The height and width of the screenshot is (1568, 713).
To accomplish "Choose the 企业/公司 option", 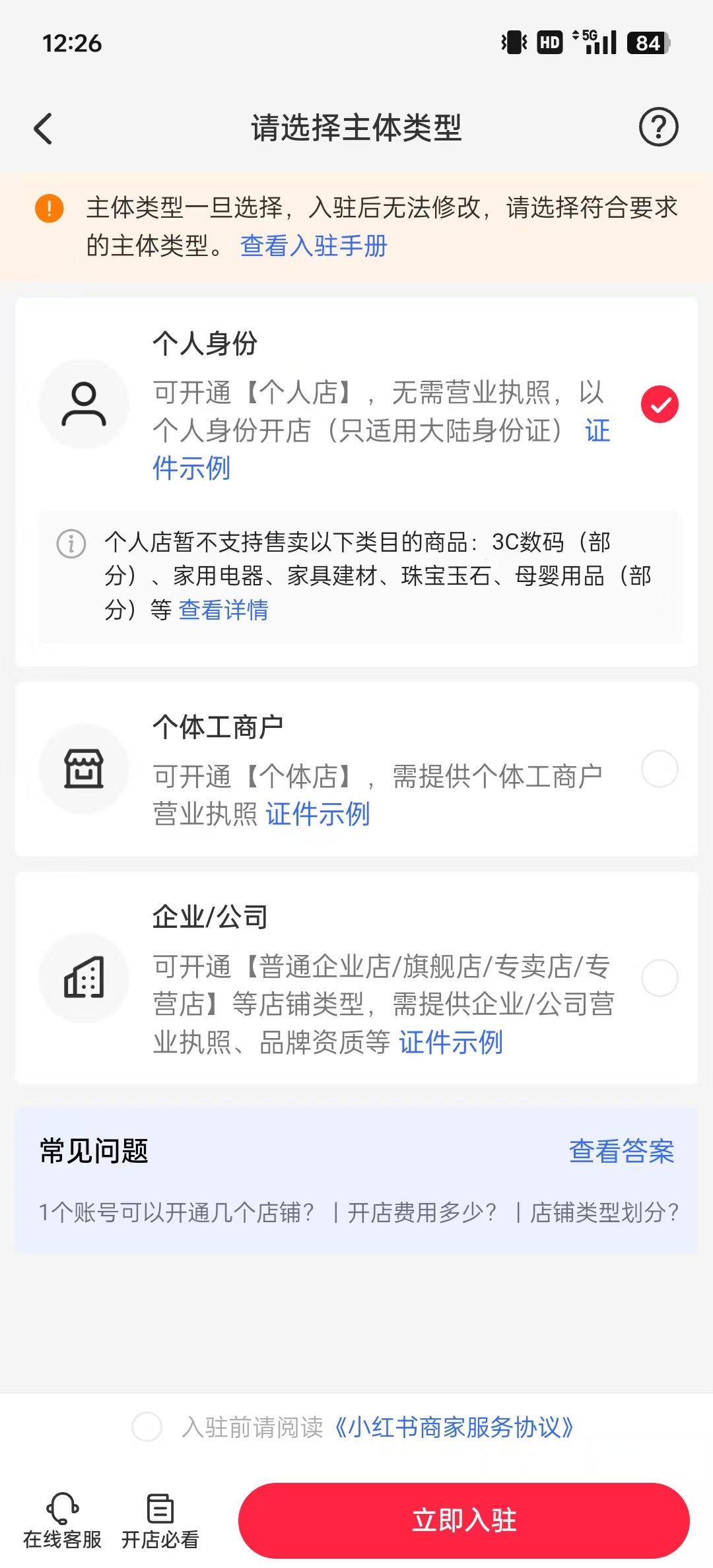I will tap(660, 978).
